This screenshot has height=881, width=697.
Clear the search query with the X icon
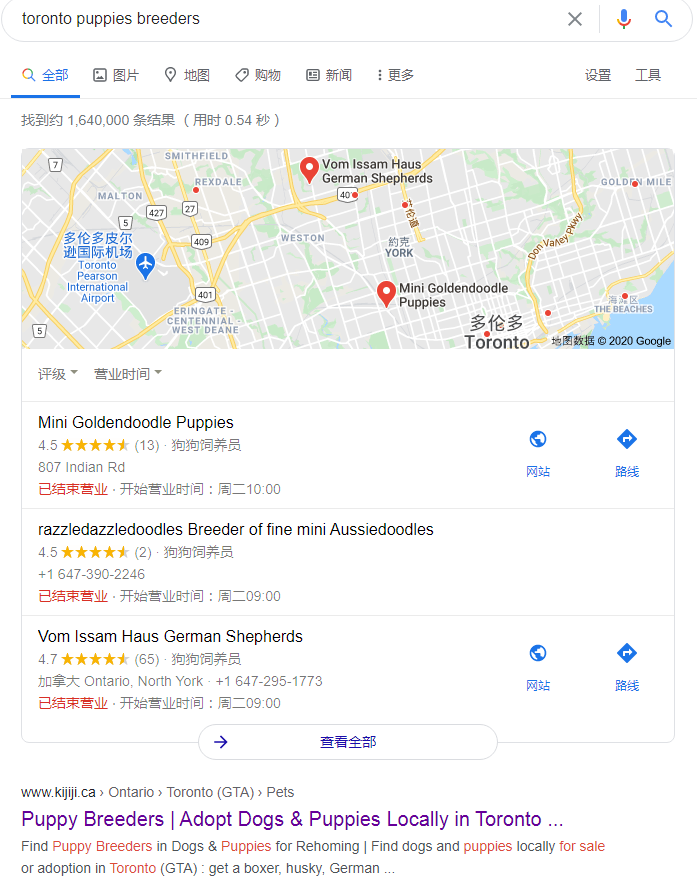coord(575,19)
